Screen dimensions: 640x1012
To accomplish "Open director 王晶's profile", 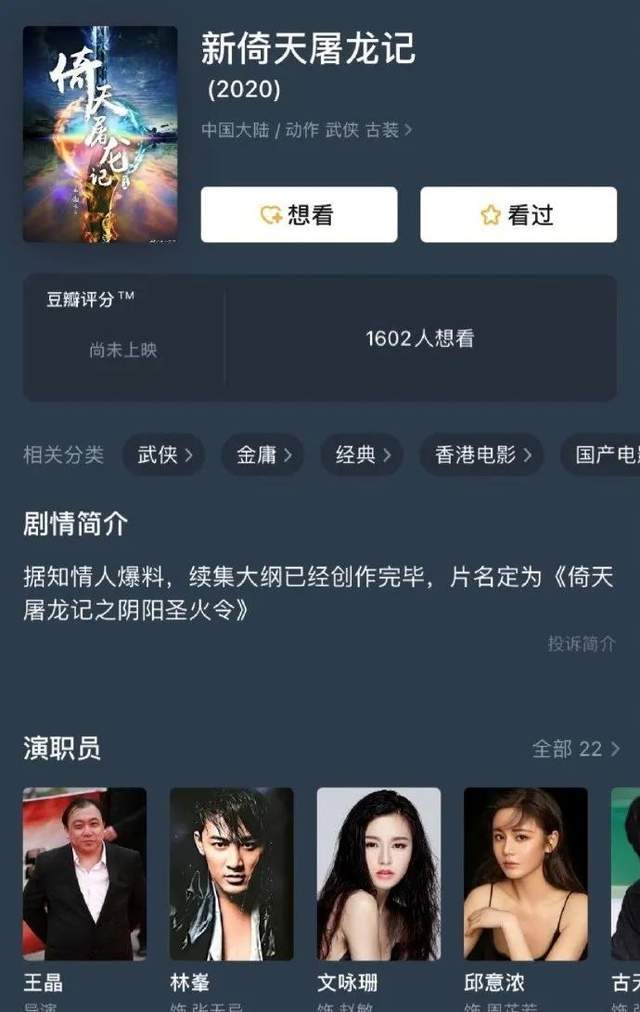I will pos(85,874).
